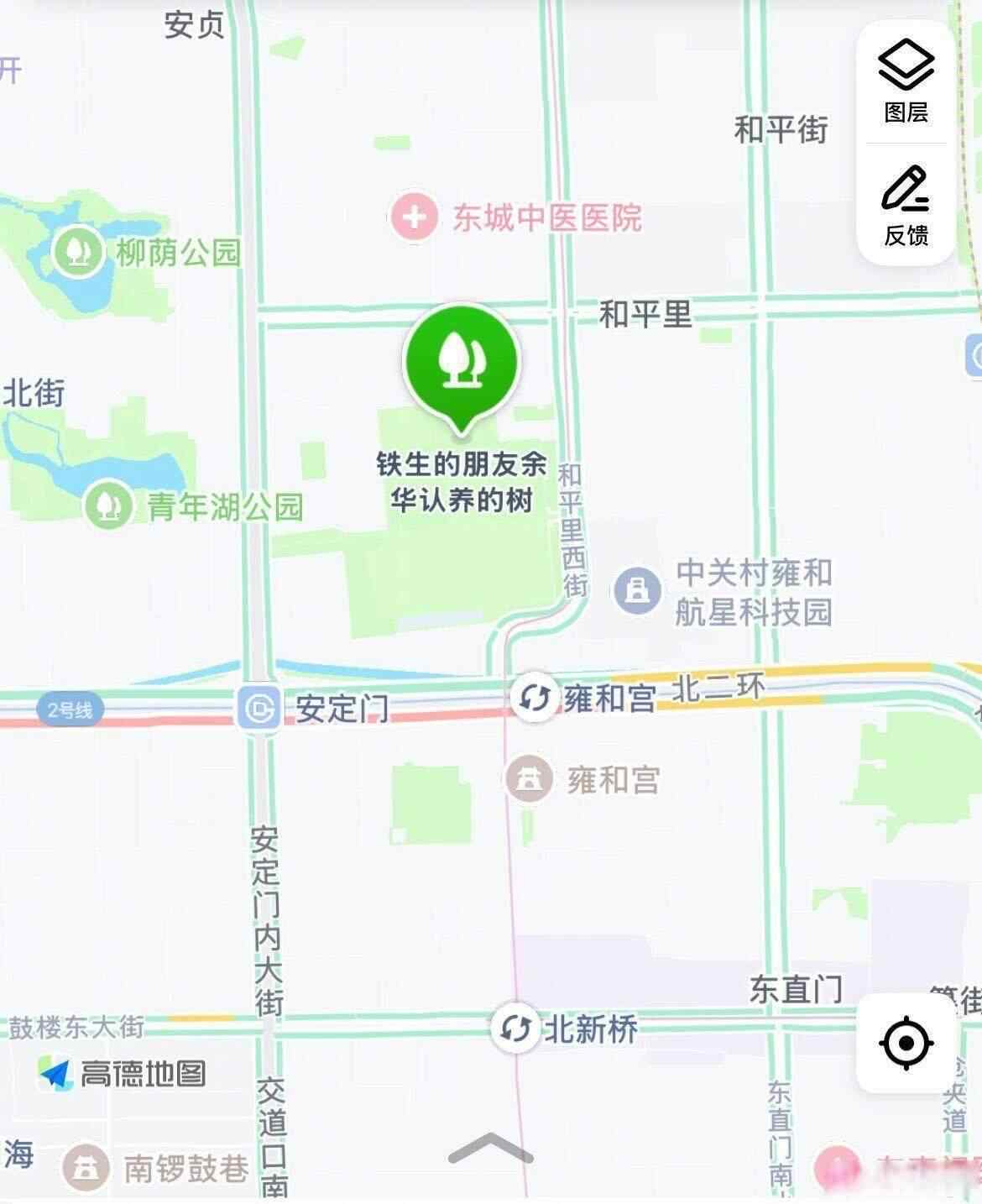
Task: Tap the 反馈 feedback button
Action: tap(906, 205)
